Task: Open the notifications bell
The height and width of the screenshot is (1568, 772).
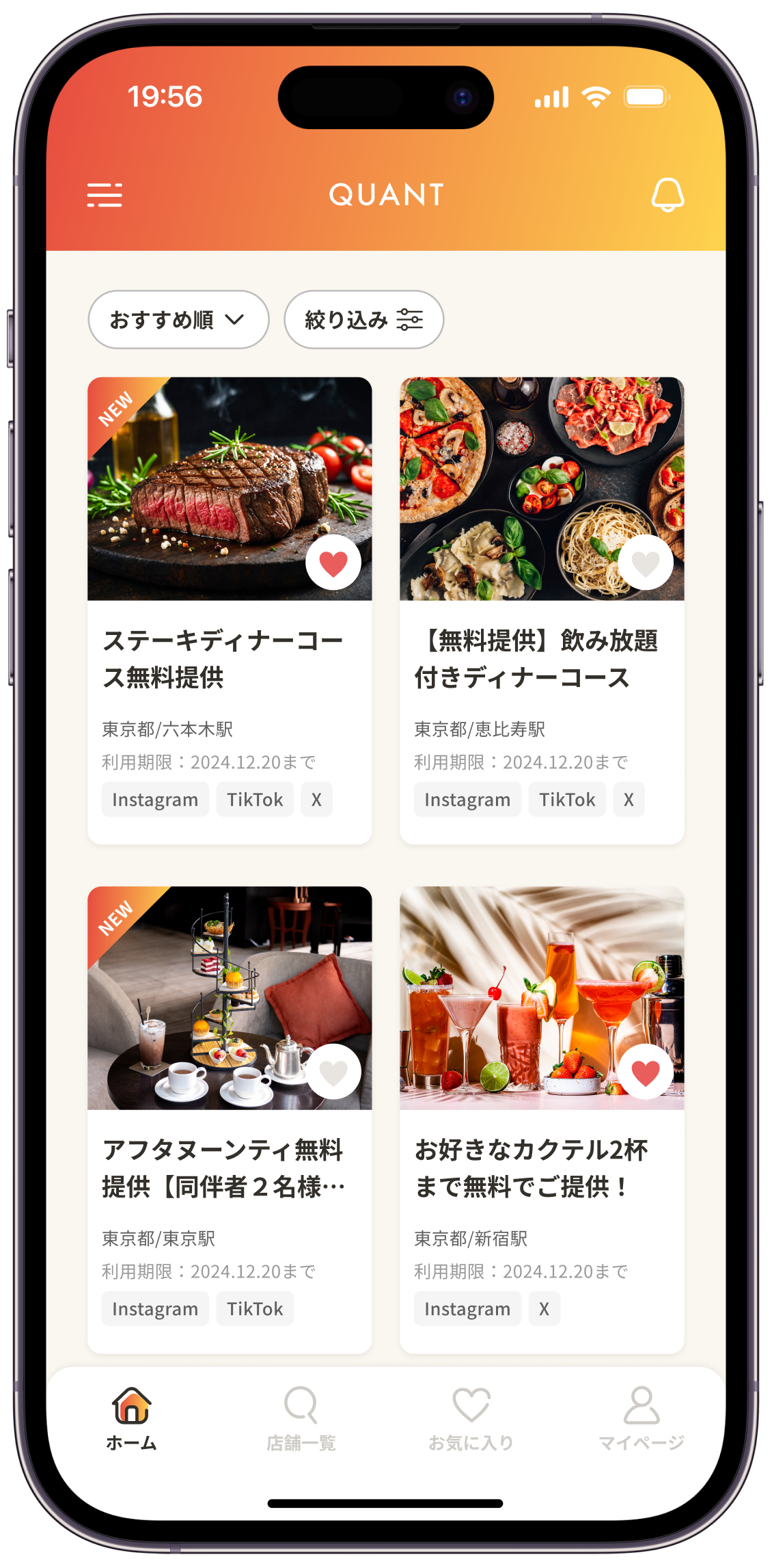Action: [x=667, y=195]
